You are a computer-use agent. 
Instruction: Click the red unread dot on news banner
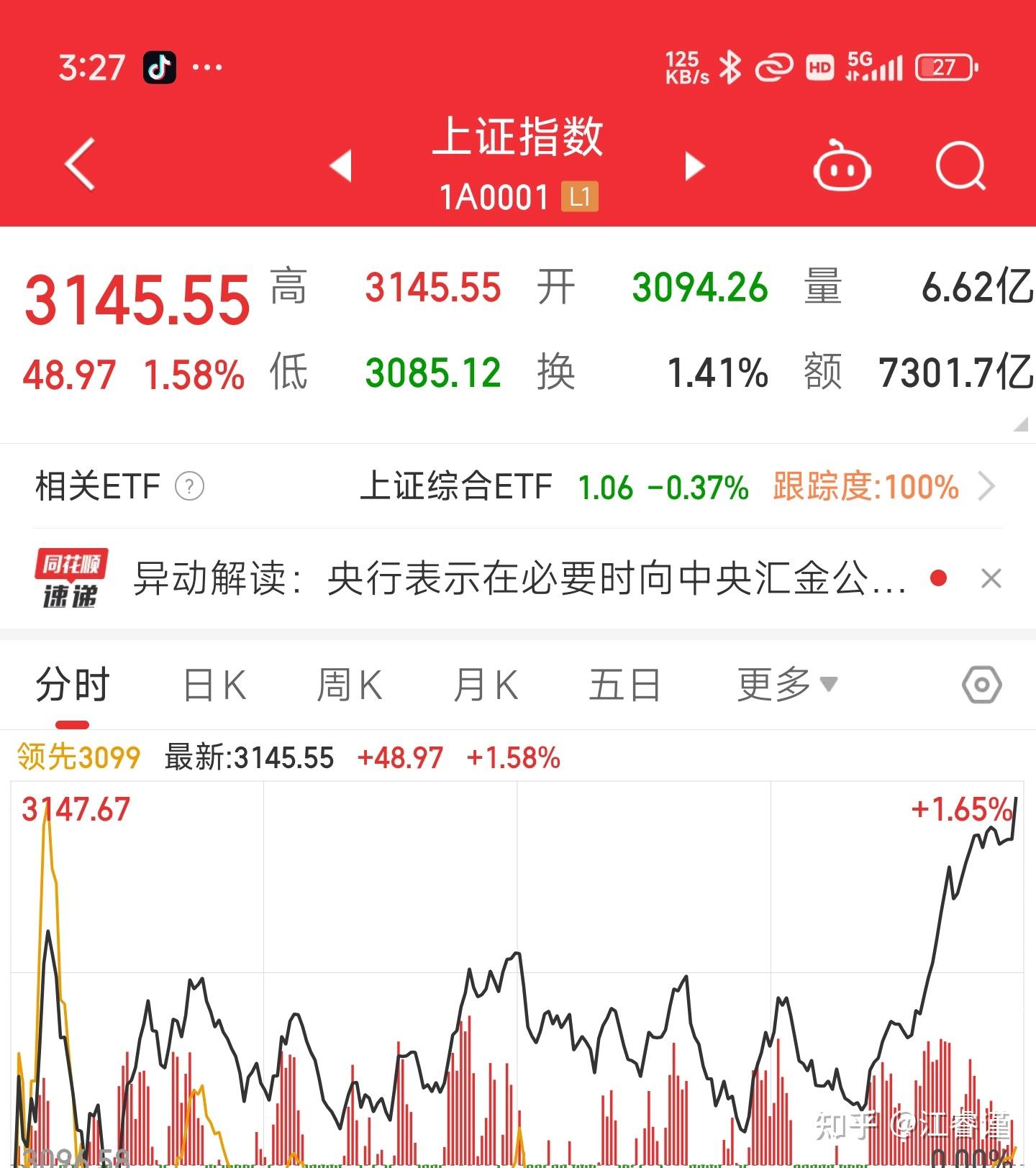pyautogui.click(x=937, y=578)
